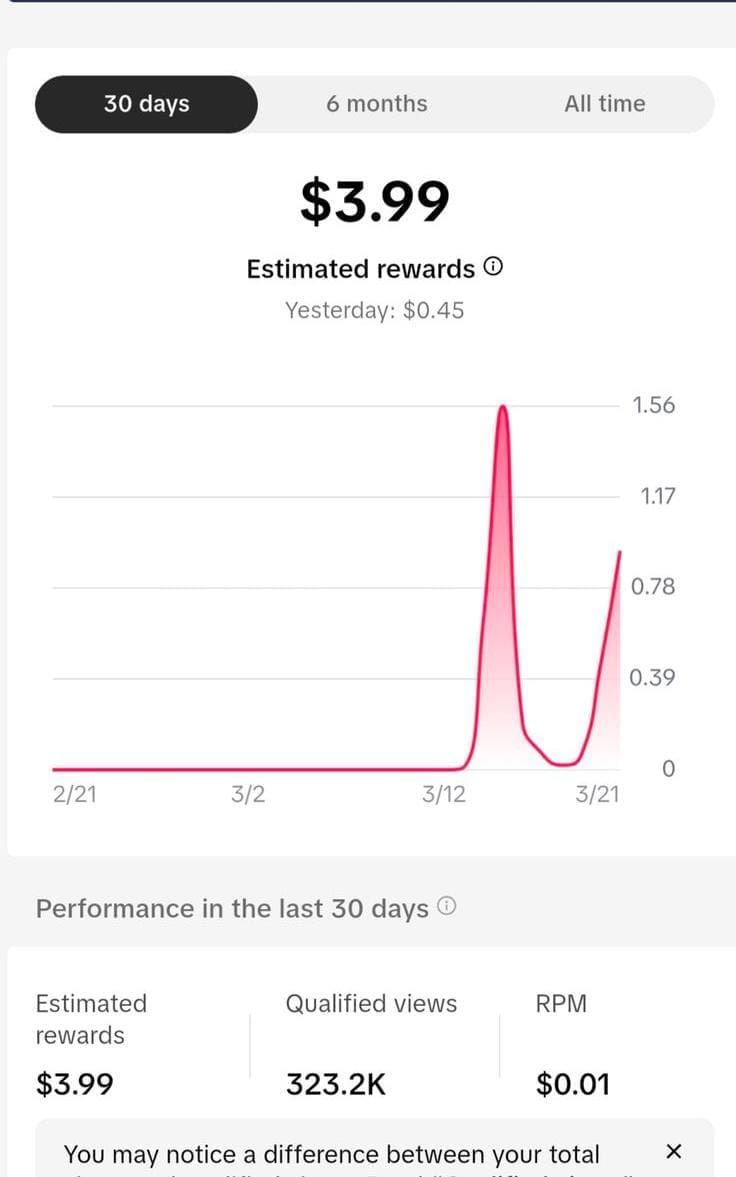Tap info icon next to Performance heading
The image size is (736, 1177).
point(447,906)
